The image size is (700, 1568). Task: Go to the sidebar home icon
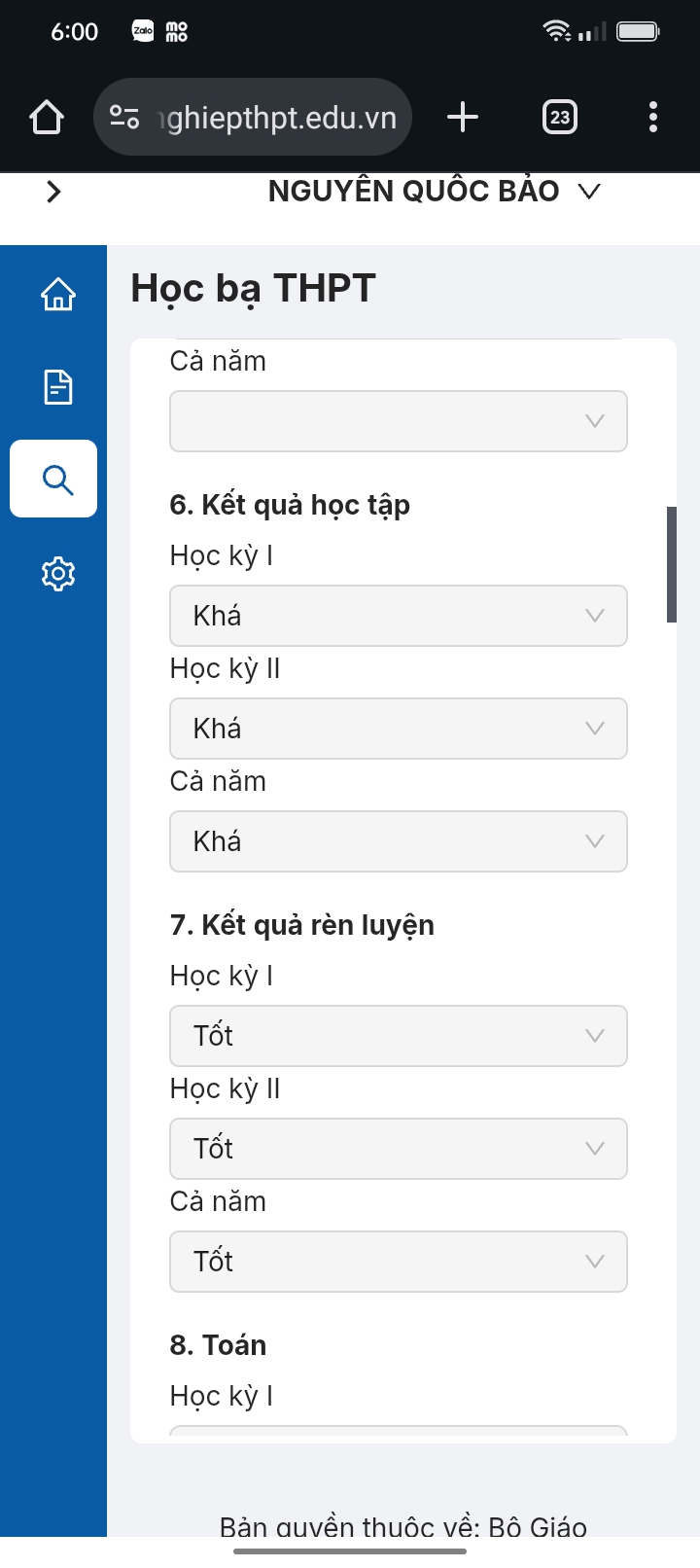[58, 294]
